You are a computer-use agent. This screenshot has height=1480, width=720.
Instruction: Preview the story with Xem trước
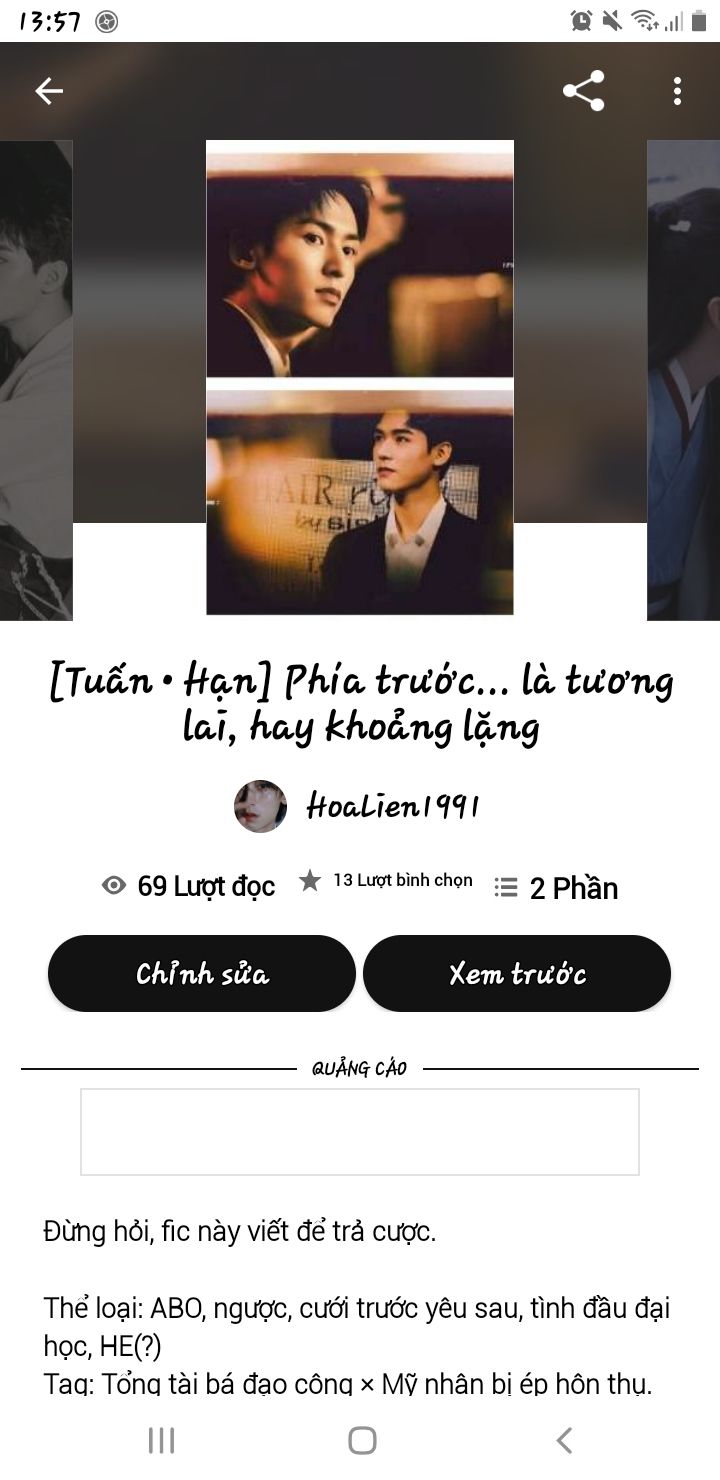(x=517, y=973)
